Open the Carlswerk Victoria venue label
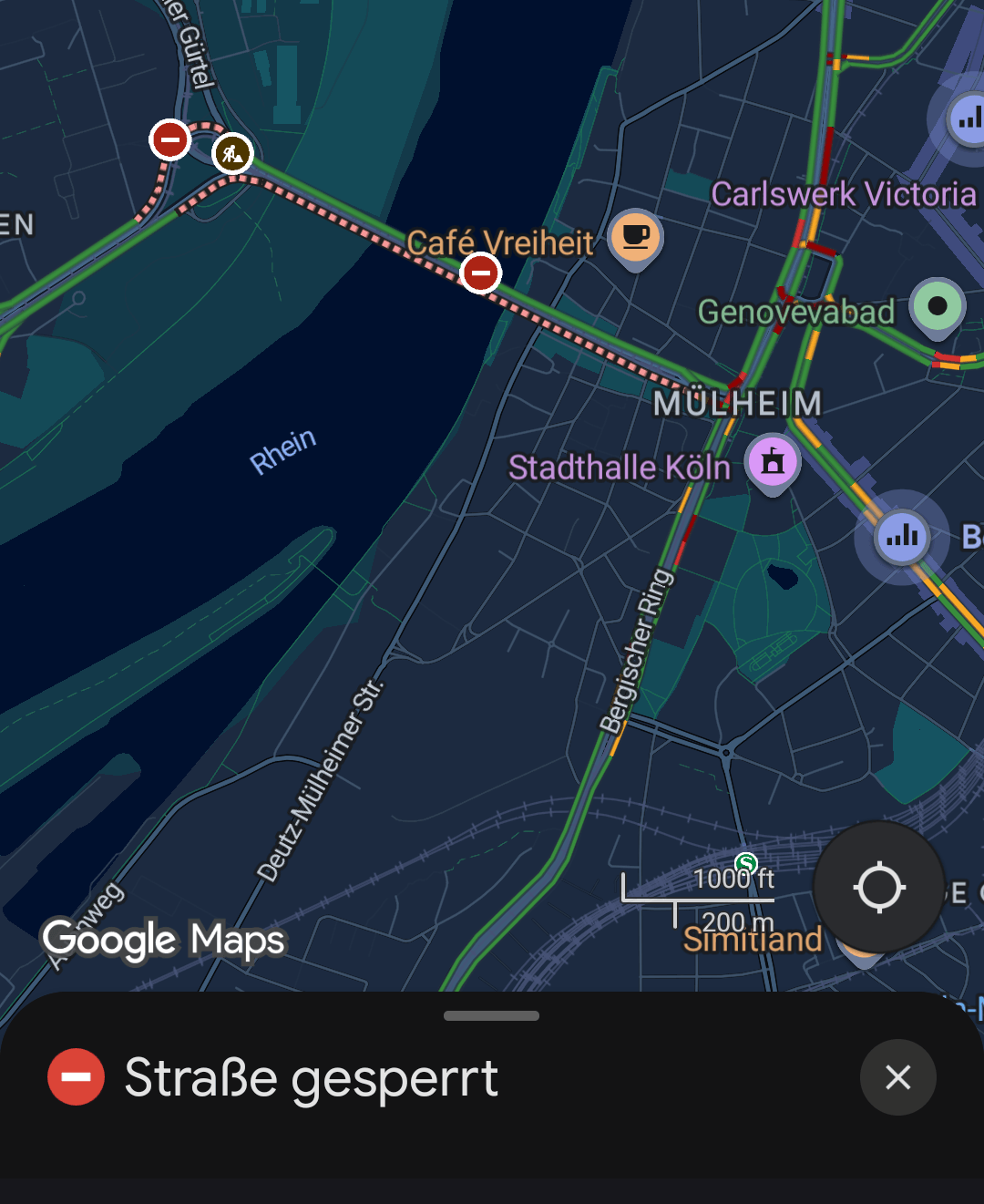The height and width of the screenshot is (1204, 984). [x=844, y=194]
